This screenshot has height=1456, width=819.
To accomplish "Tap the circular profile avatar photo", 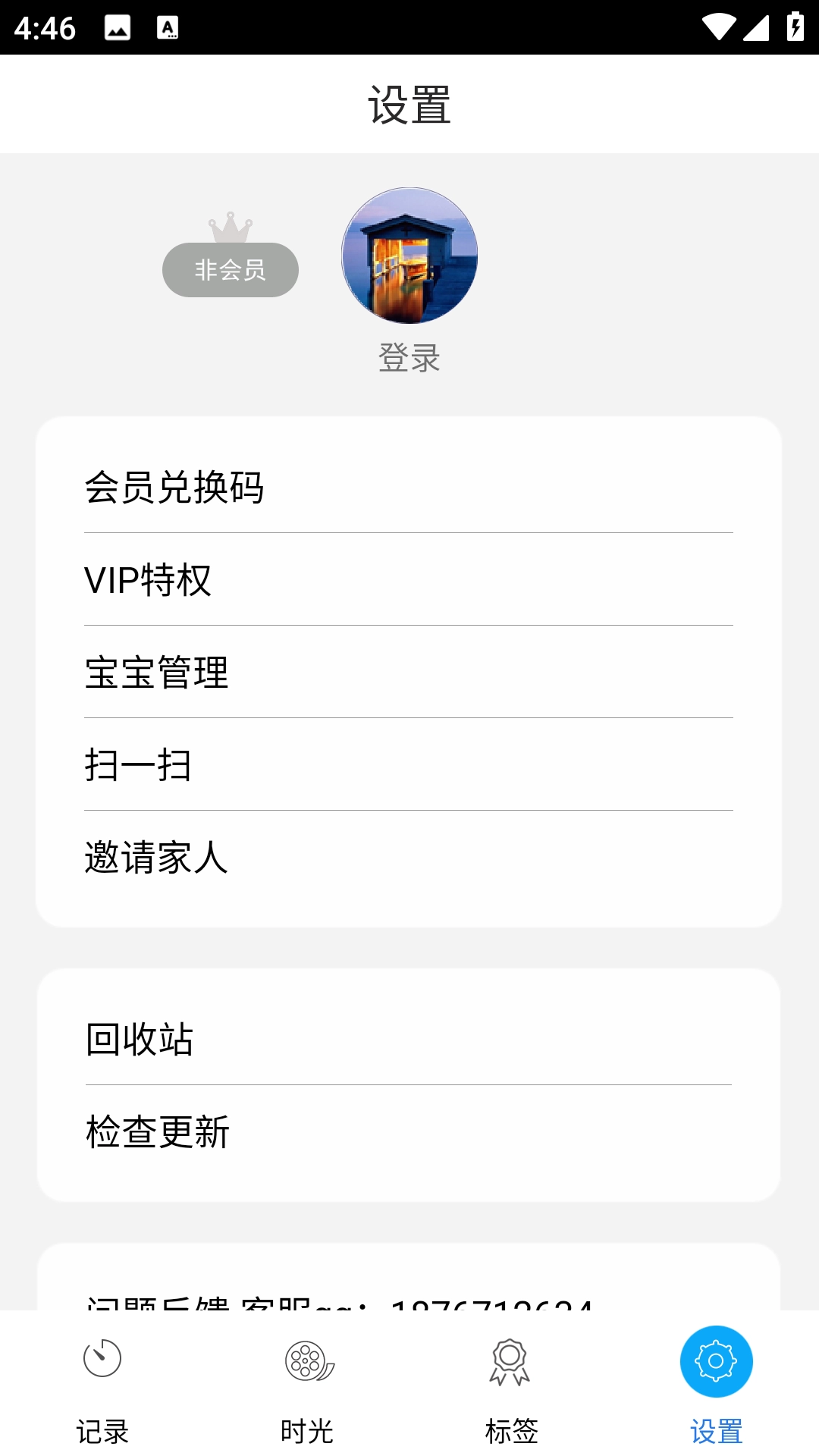I will [x=409, y=256].
